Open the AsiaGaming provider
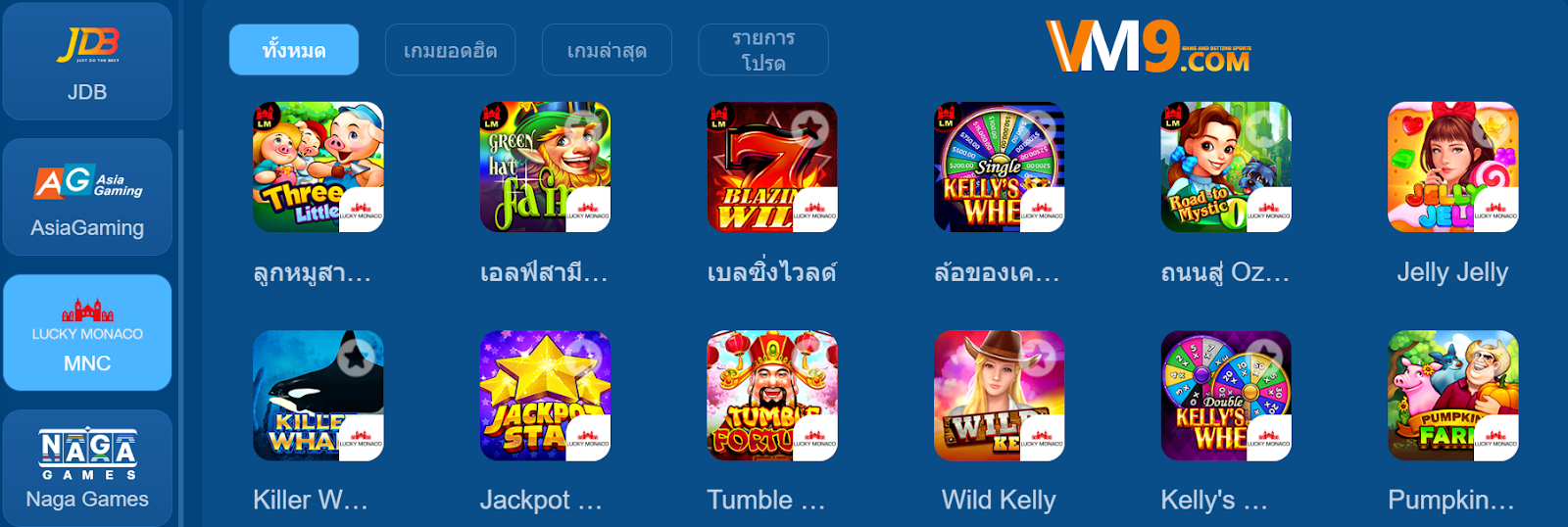 [x=87, y=197]
